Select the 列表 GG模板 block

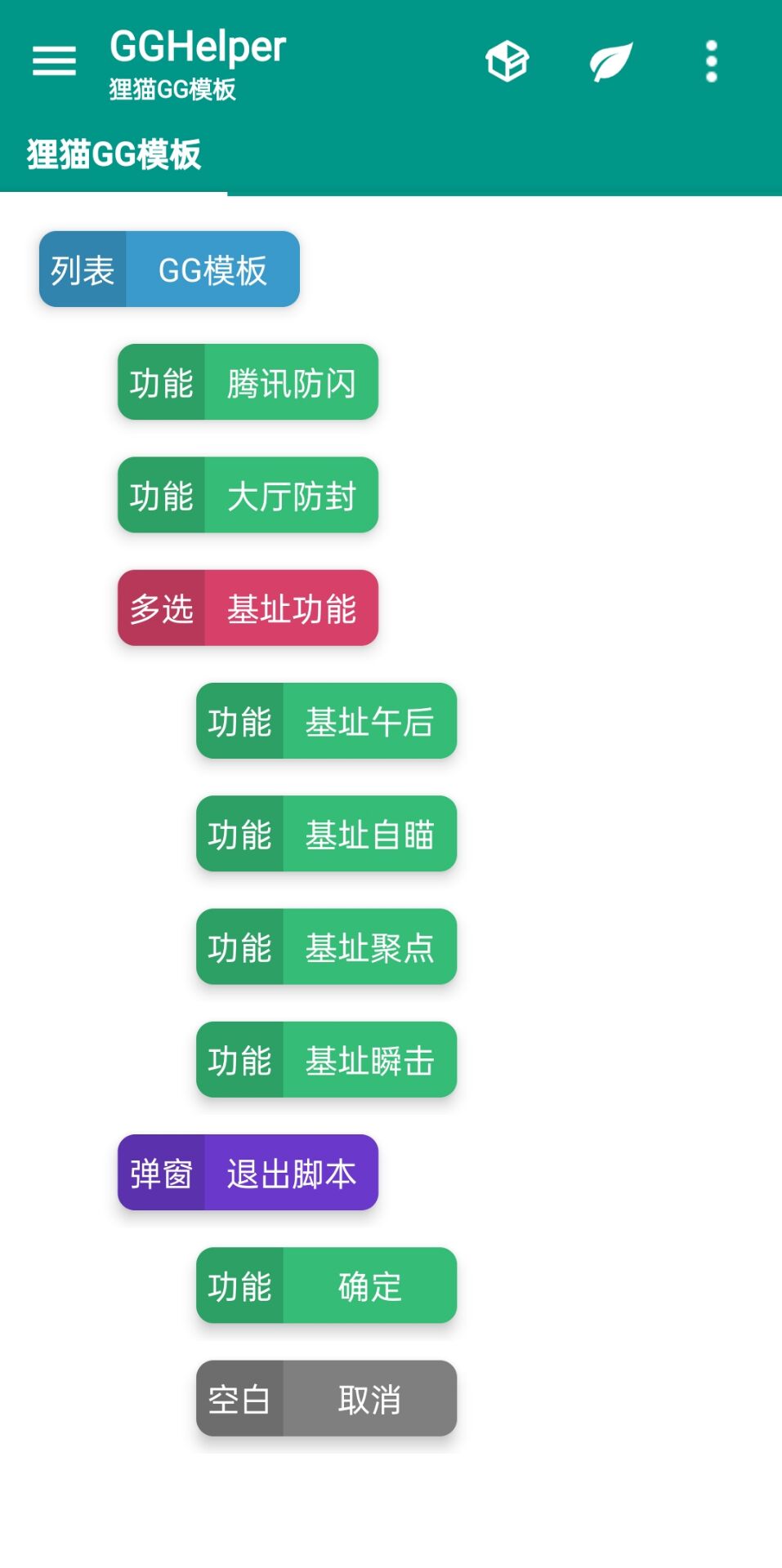click(x=169, y=269)
